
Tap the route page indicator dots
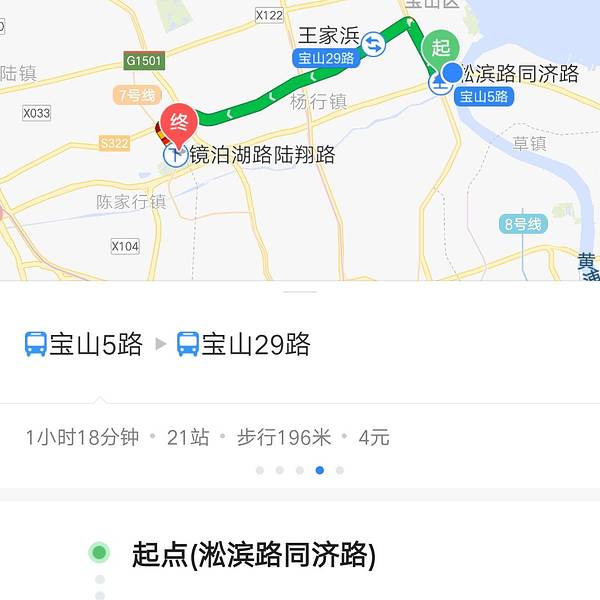point(299,469)
